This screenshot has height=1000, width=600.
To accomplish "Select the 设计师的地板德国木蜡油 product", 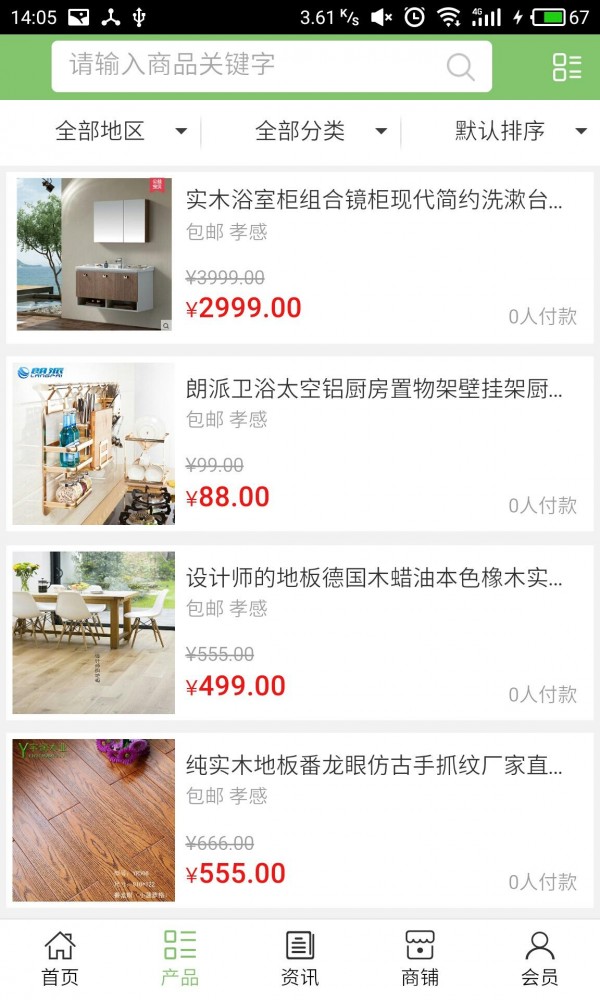I will (374, 578).
